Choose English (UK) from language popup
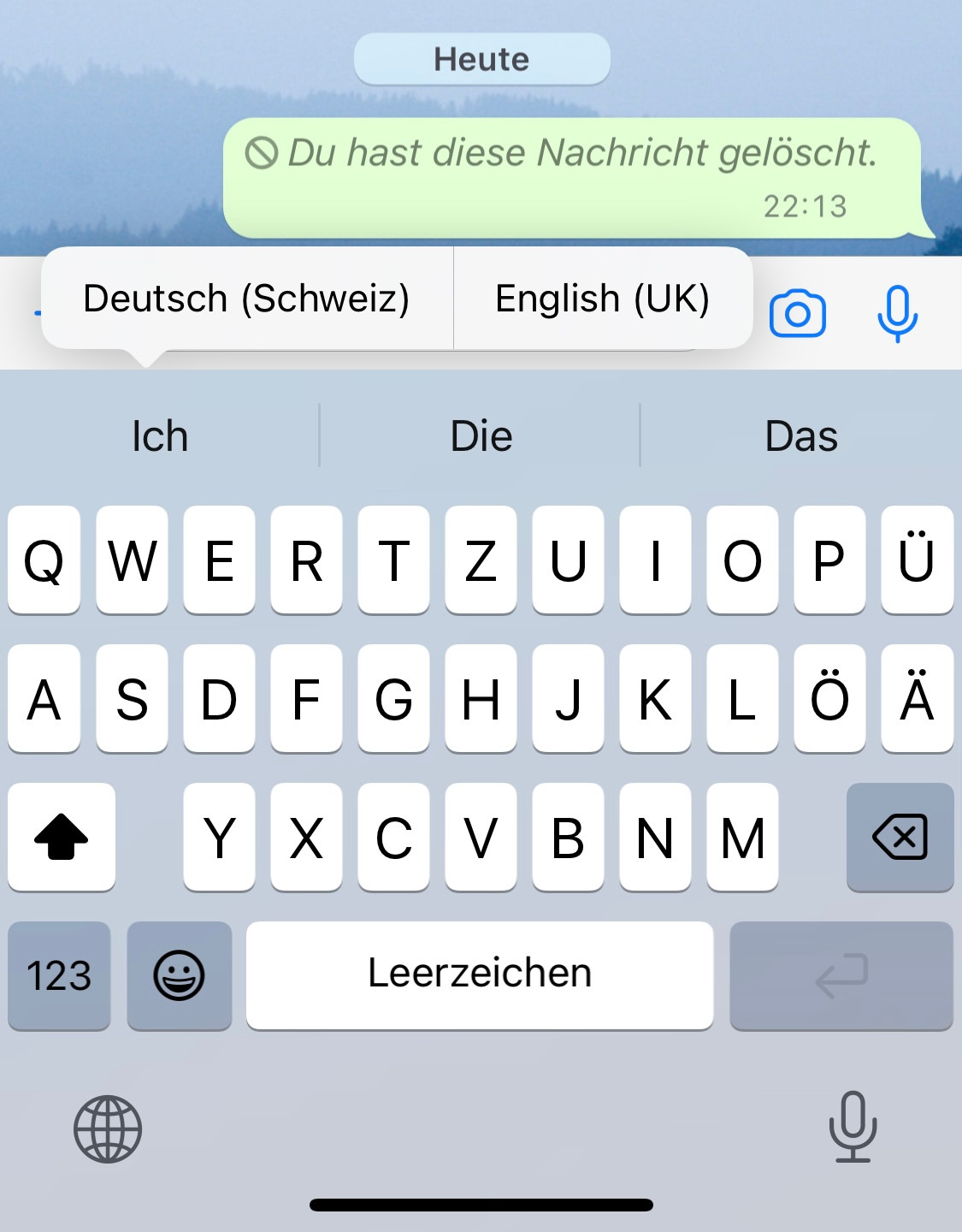This screenshot has width=962, height=1232. pyautogui.click(x=603, y=299)
